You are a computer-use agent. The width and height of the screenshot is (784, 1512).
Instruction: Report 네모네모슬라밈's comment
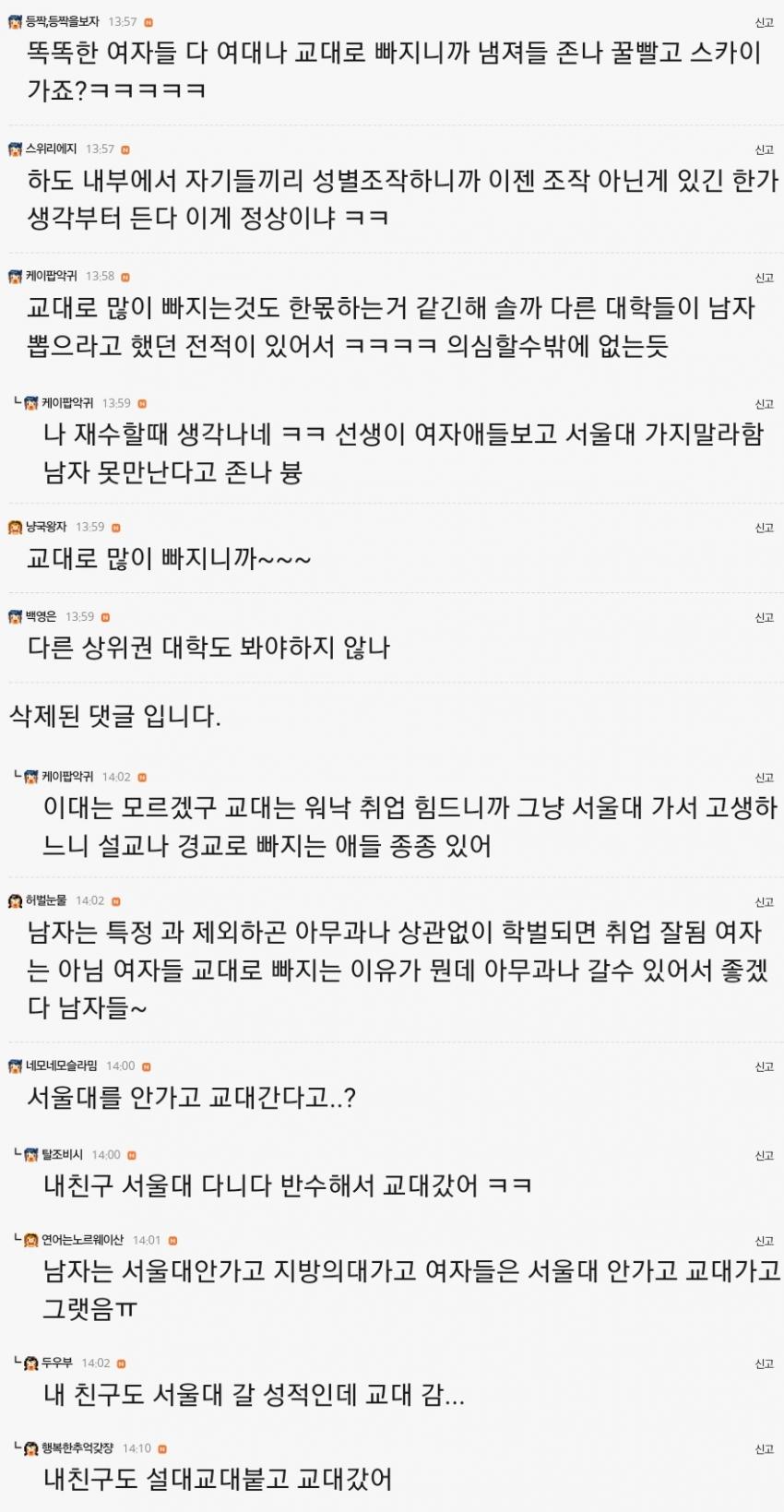(764, 1067)
